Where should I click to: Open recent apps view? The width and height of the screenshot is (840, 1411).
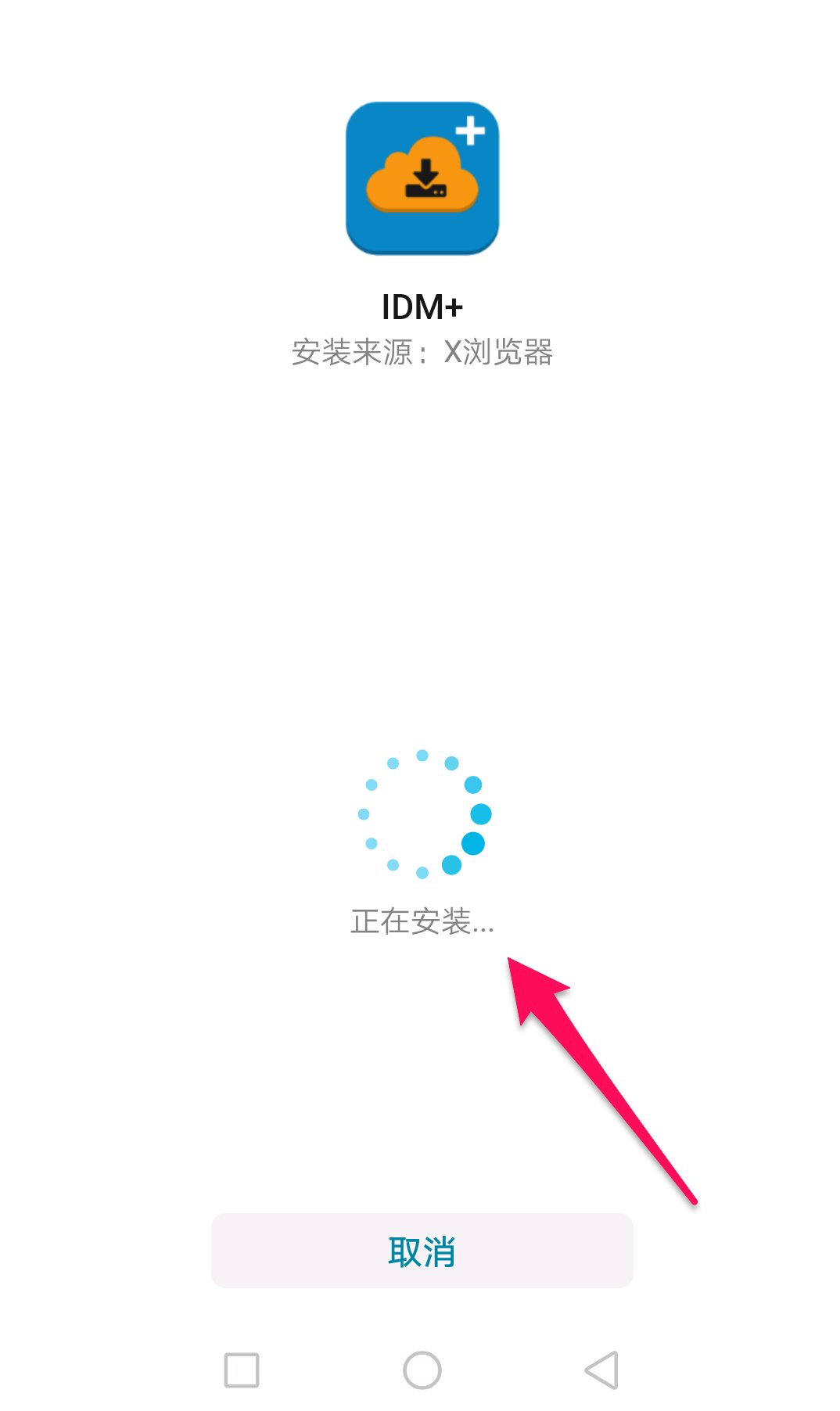242,1370
